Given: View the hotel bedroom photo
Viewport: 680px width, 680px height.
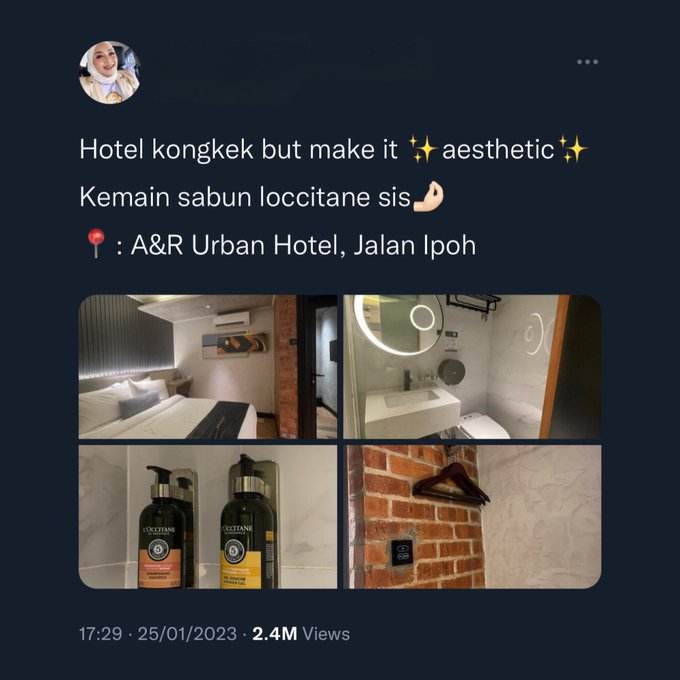Looking at the screenshot, I should (208, 366).
